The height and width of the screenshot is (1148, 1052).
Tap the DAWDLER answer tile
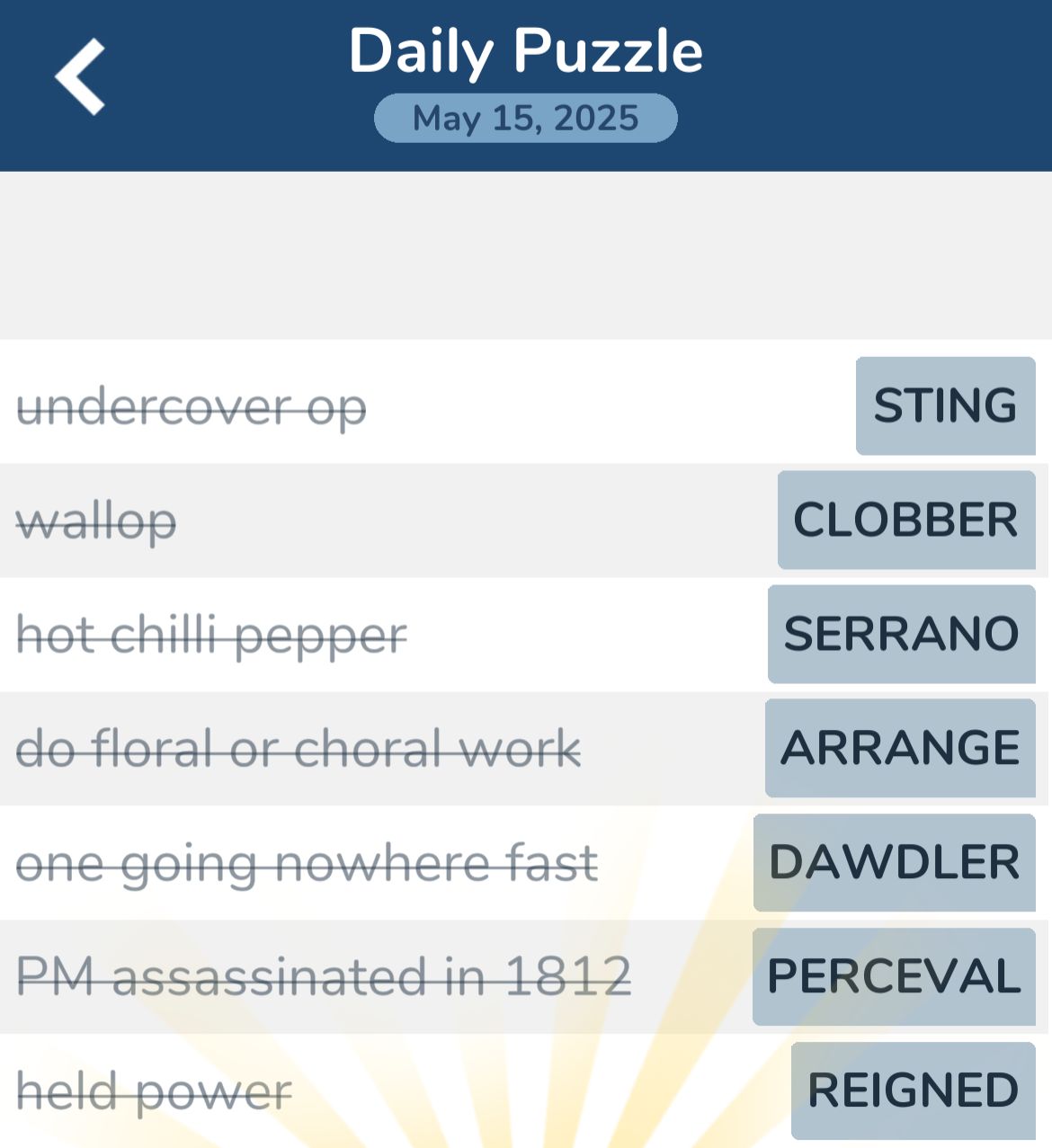coord(894,862)
